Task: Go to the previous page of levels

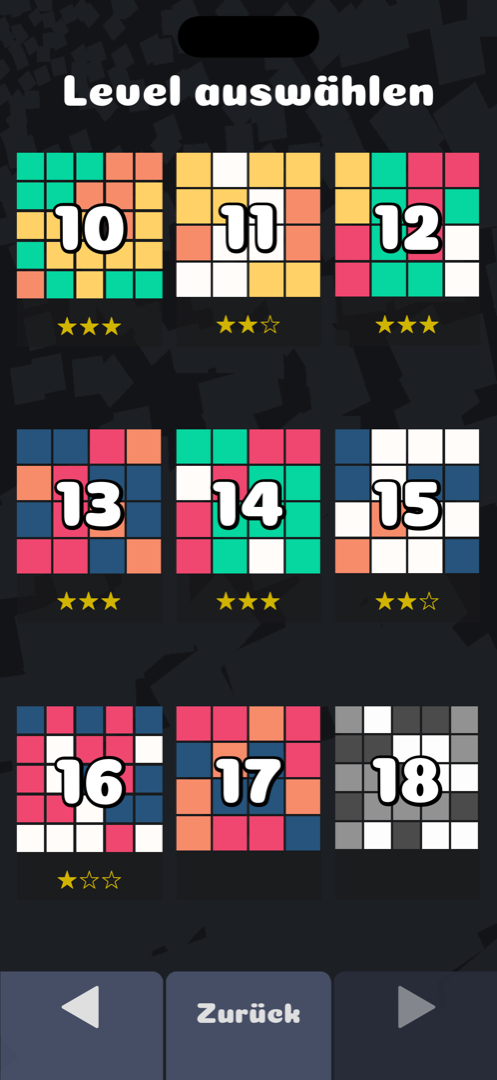Action: (81, 1026)
